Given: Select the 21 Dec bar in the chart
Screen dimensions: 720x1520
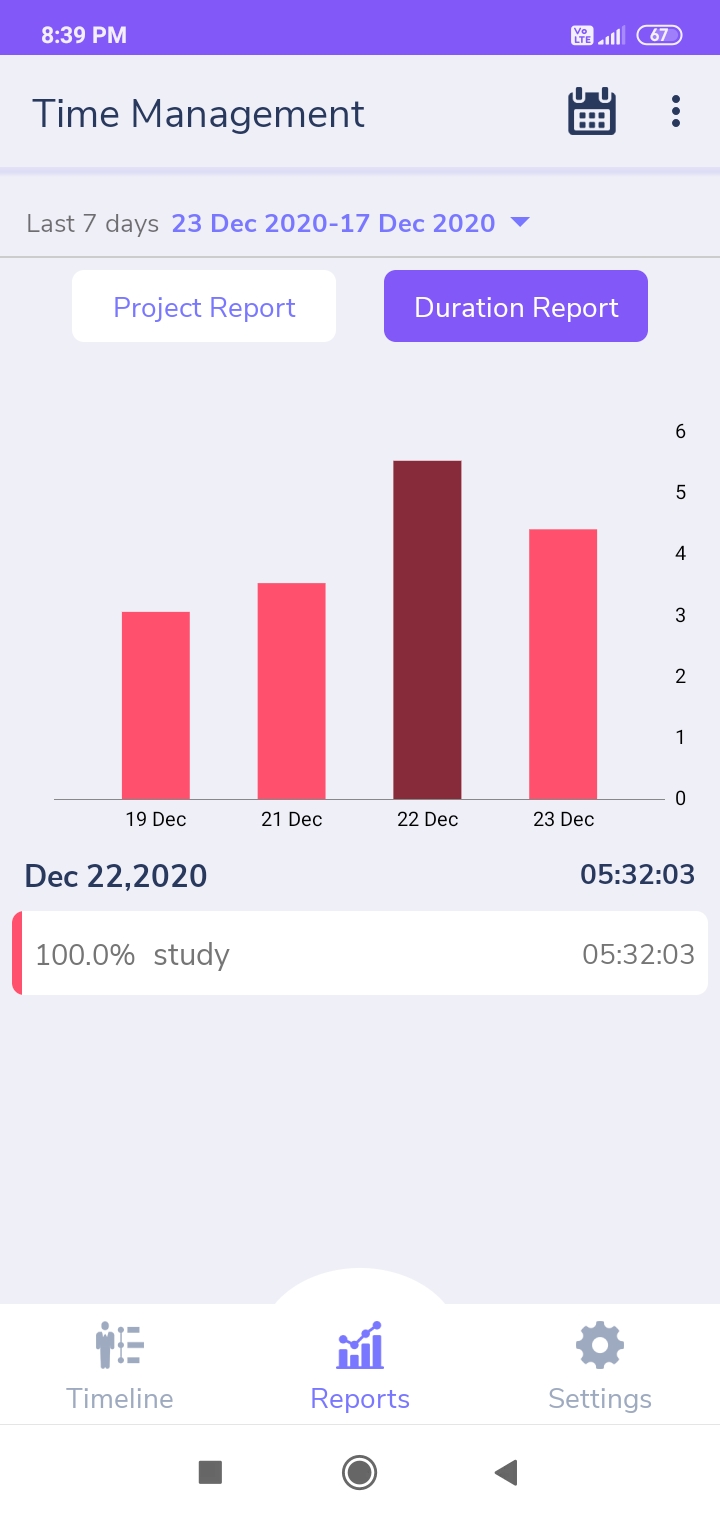Looking at the screenshot, I should (292, 691).
